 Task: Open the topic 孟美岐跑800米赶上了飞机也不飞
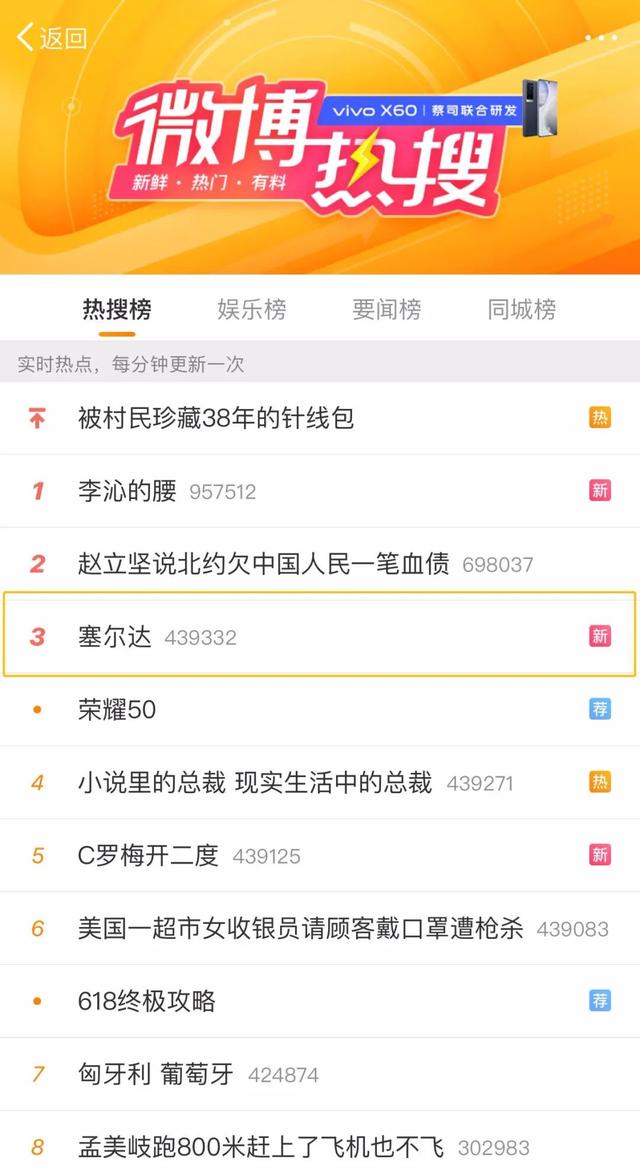coord(260,1147)
